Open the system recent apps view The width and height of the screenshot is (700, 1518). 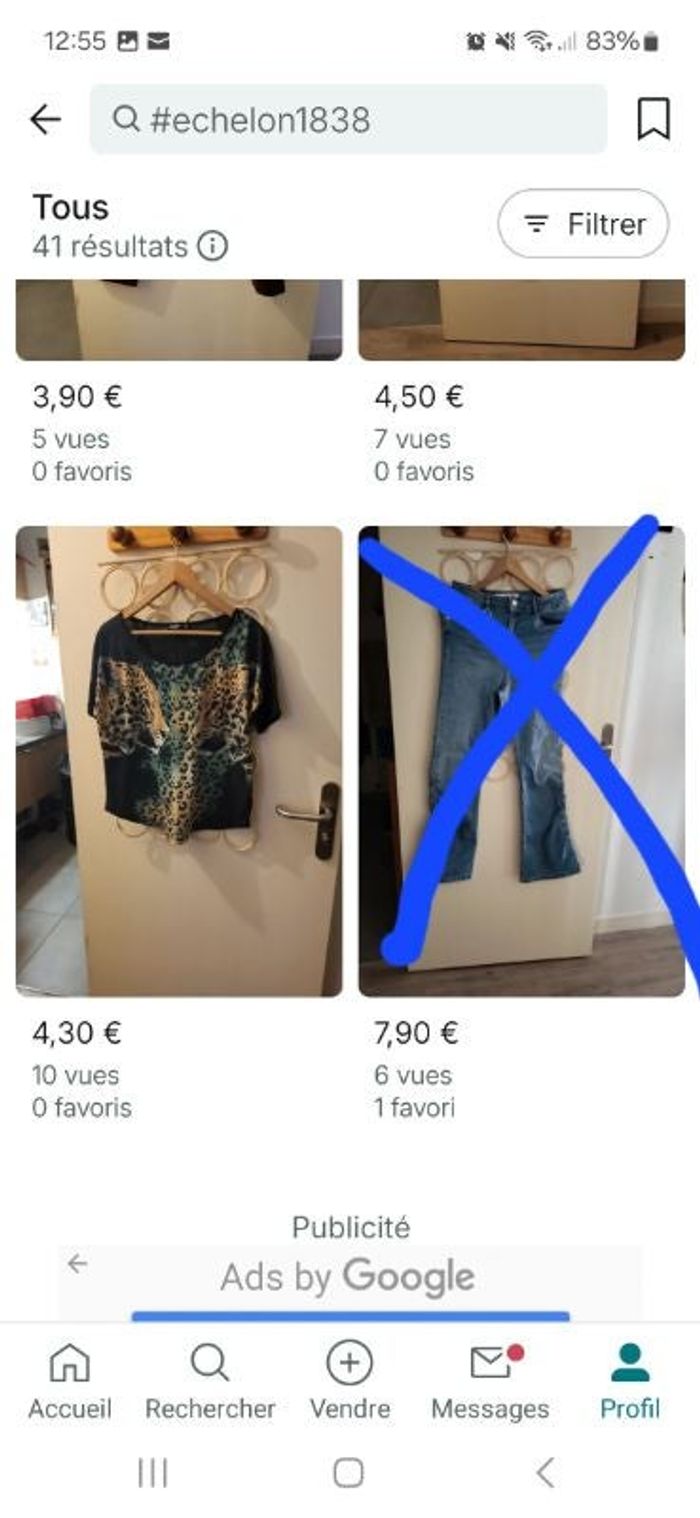click(152, 1472)
